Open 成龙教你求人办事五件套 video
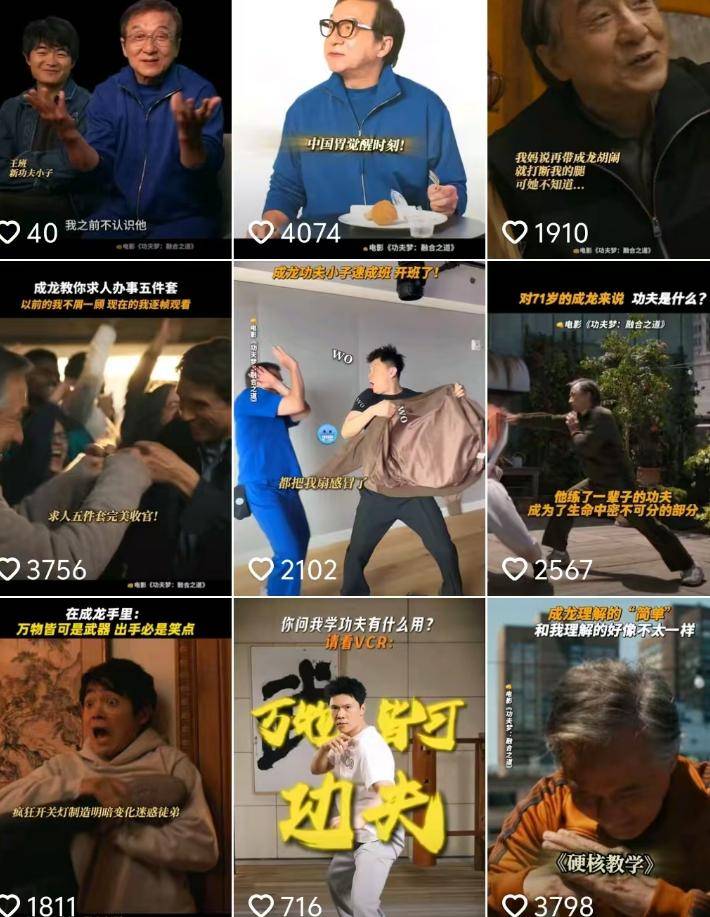The height and width of the screenshot is (917, 710). click(115, 430)
